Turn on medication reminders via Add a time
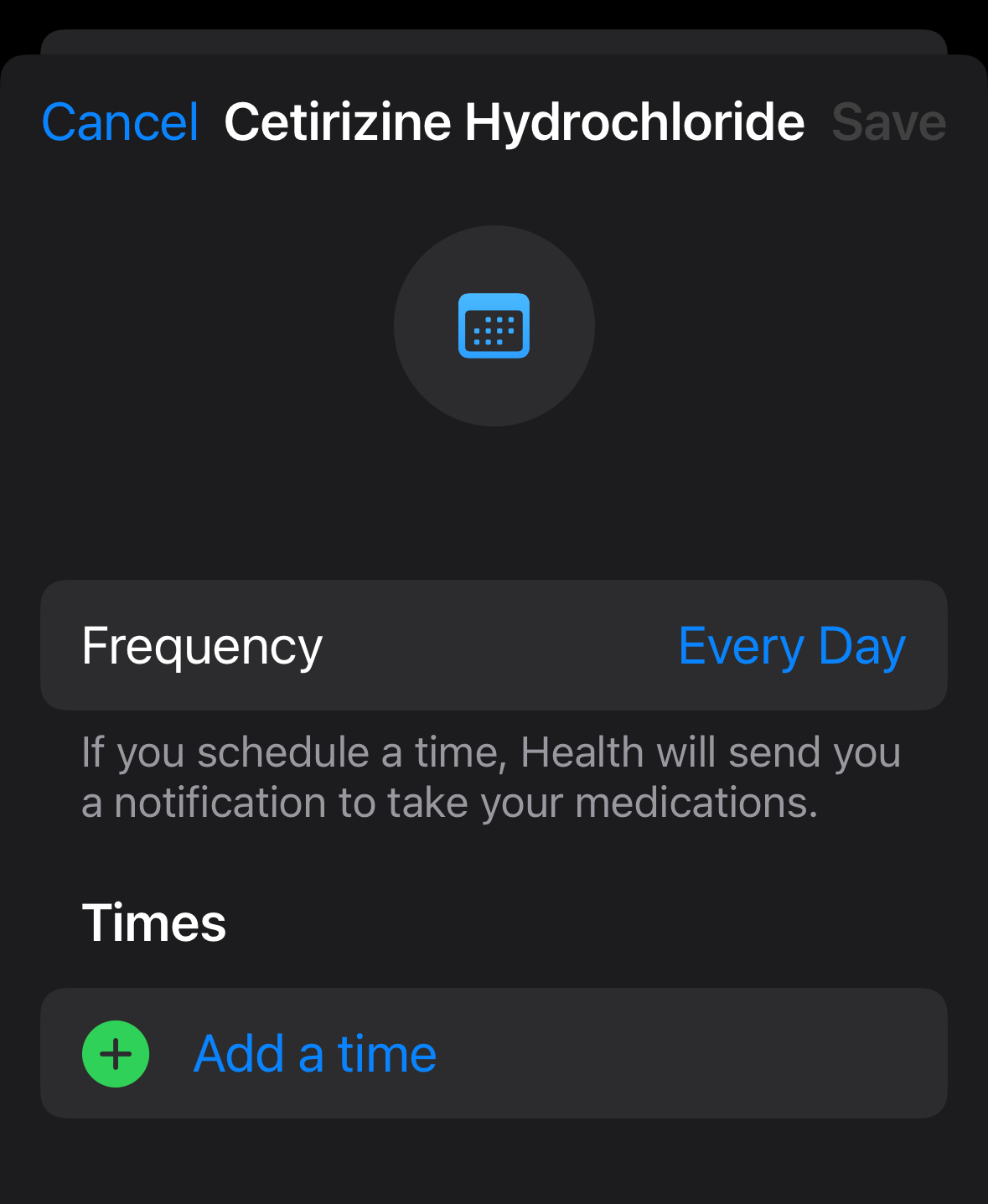988x1204 pixels. point(313,1053)
